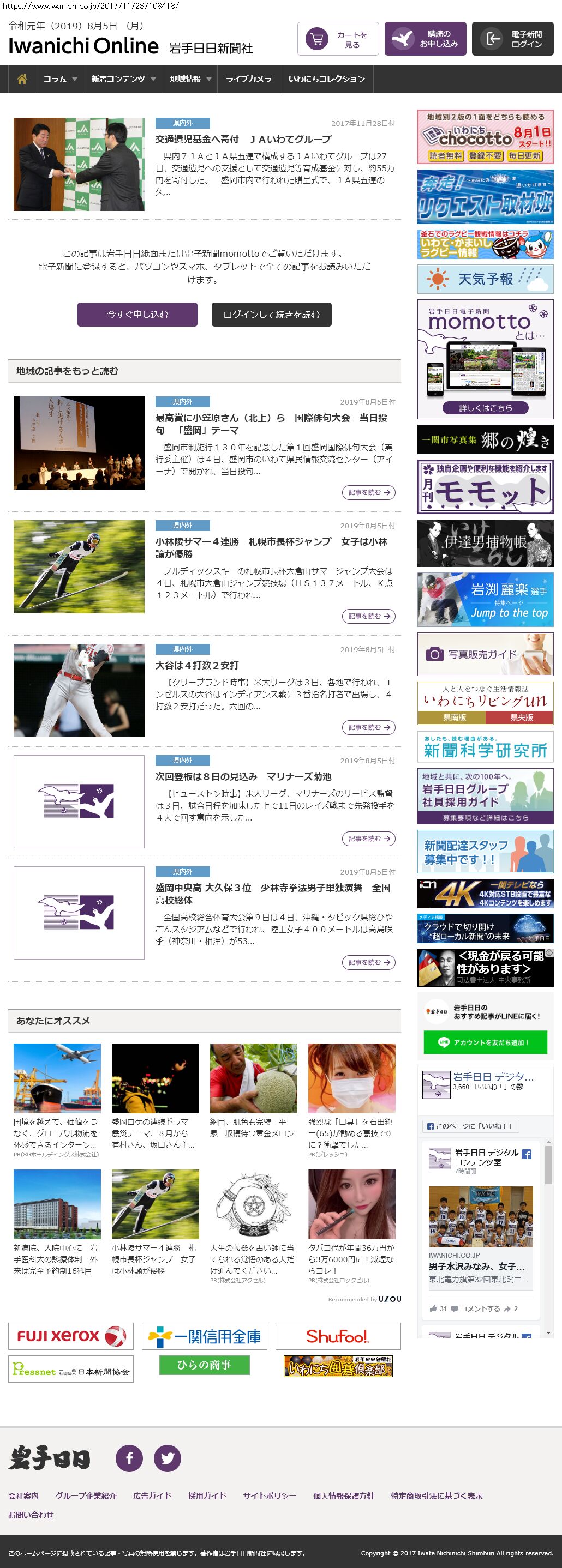Open the home icon in navigation bar
Screen dimensions: 562x1568
22,79
